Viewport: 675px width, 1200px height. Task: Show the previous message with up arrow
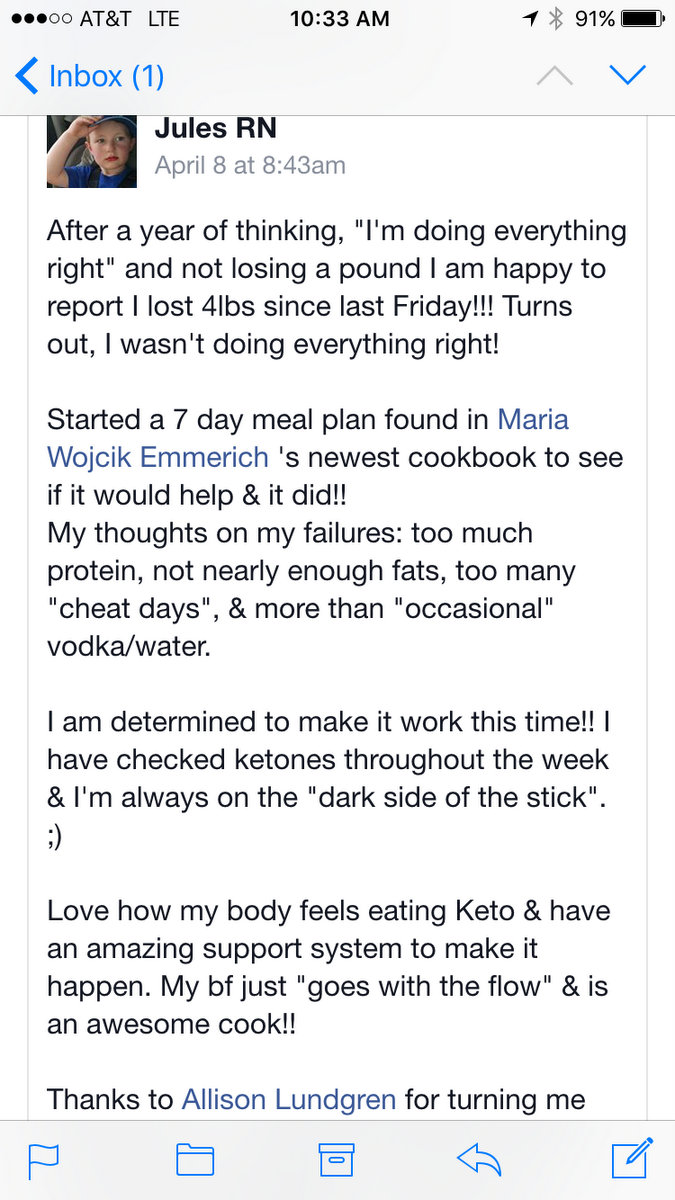[555, 76]
